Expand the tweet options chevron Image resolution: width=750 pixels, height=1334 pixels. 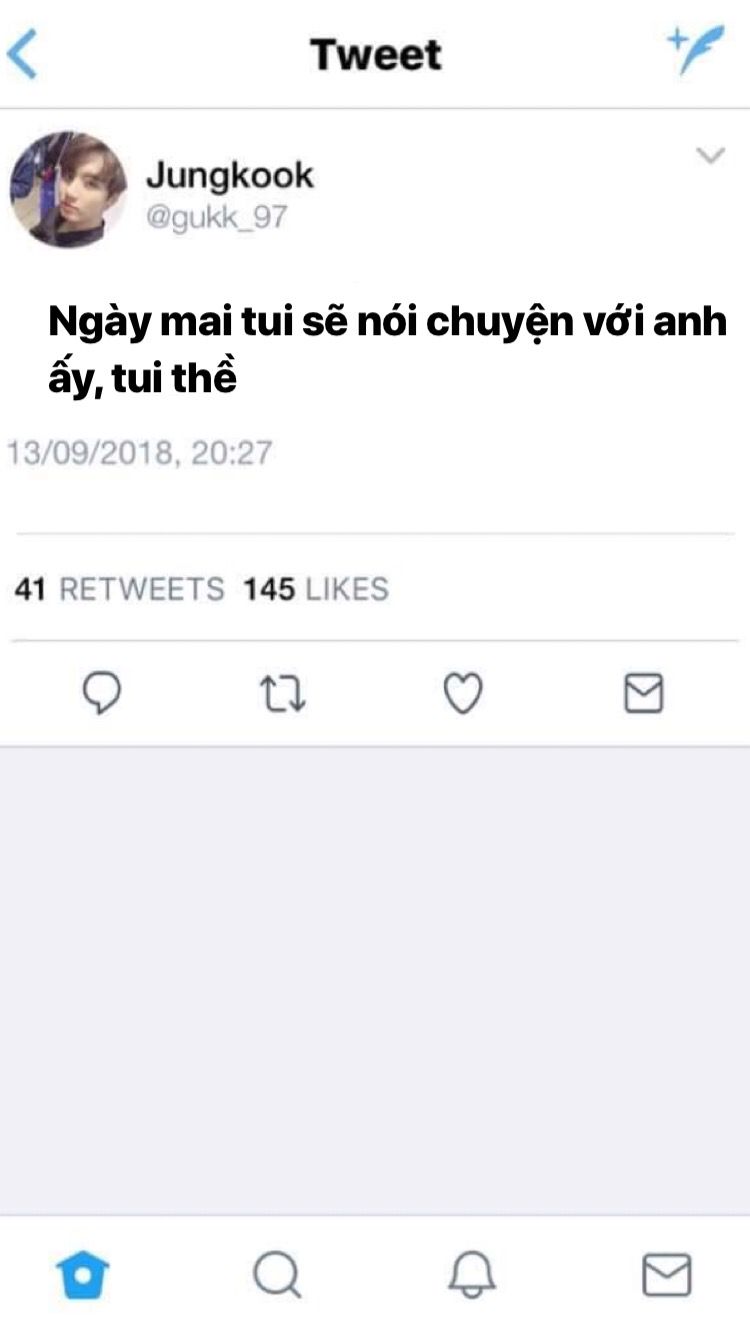click(710, 156)
